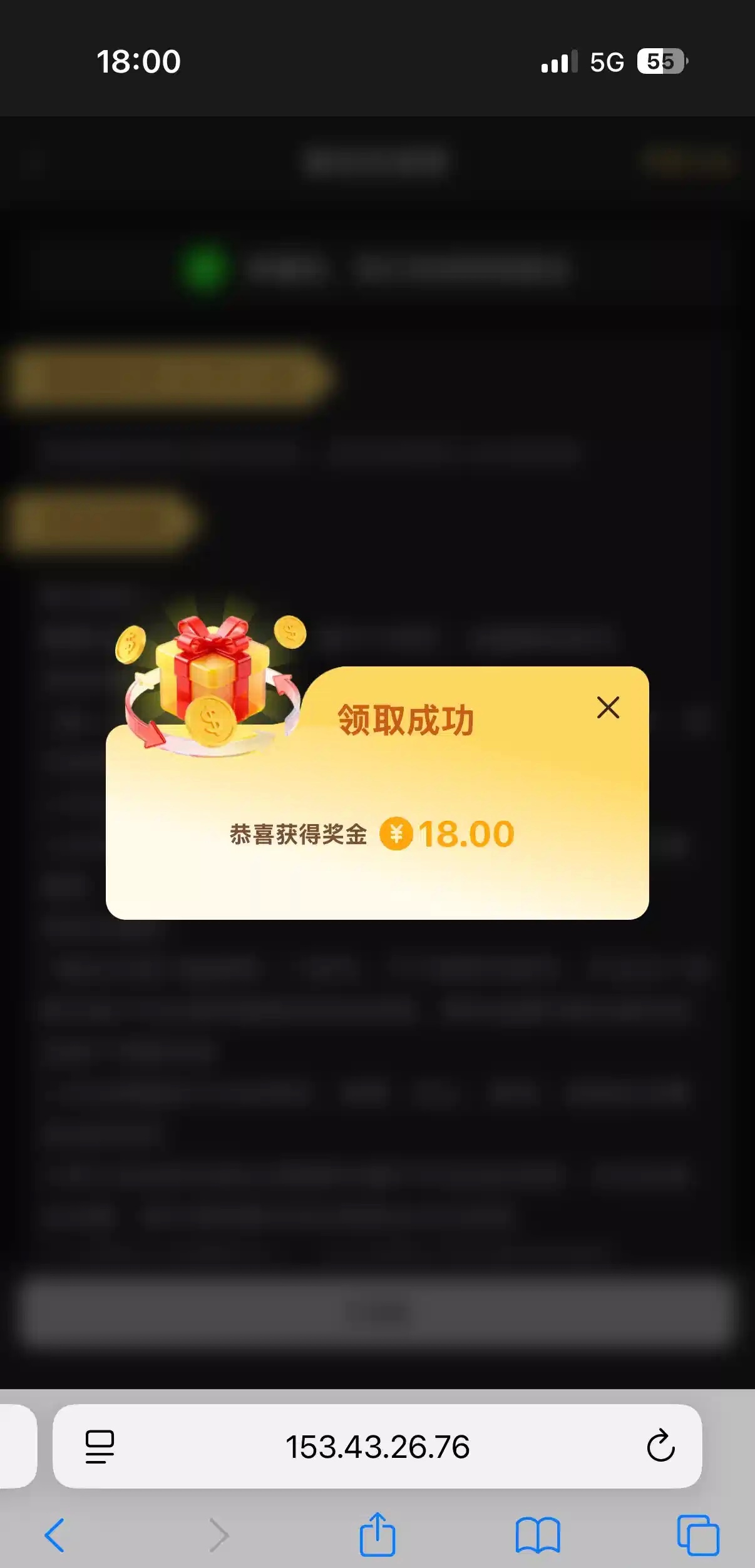Share this page via the share icon
The height and width of the screenshot is (1568, 755).
pos(377,1534)
